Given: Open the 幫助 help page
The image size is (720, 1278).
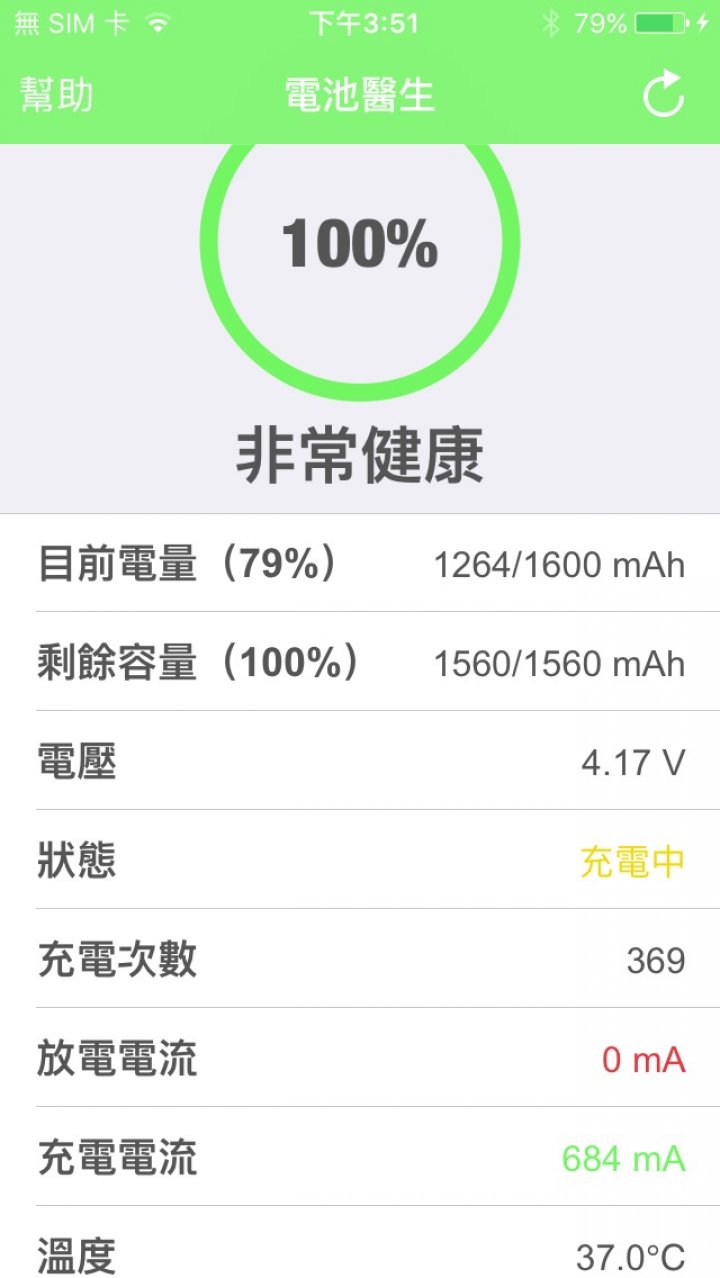Looking at the screenshot, I should click(x=57, y=95).
